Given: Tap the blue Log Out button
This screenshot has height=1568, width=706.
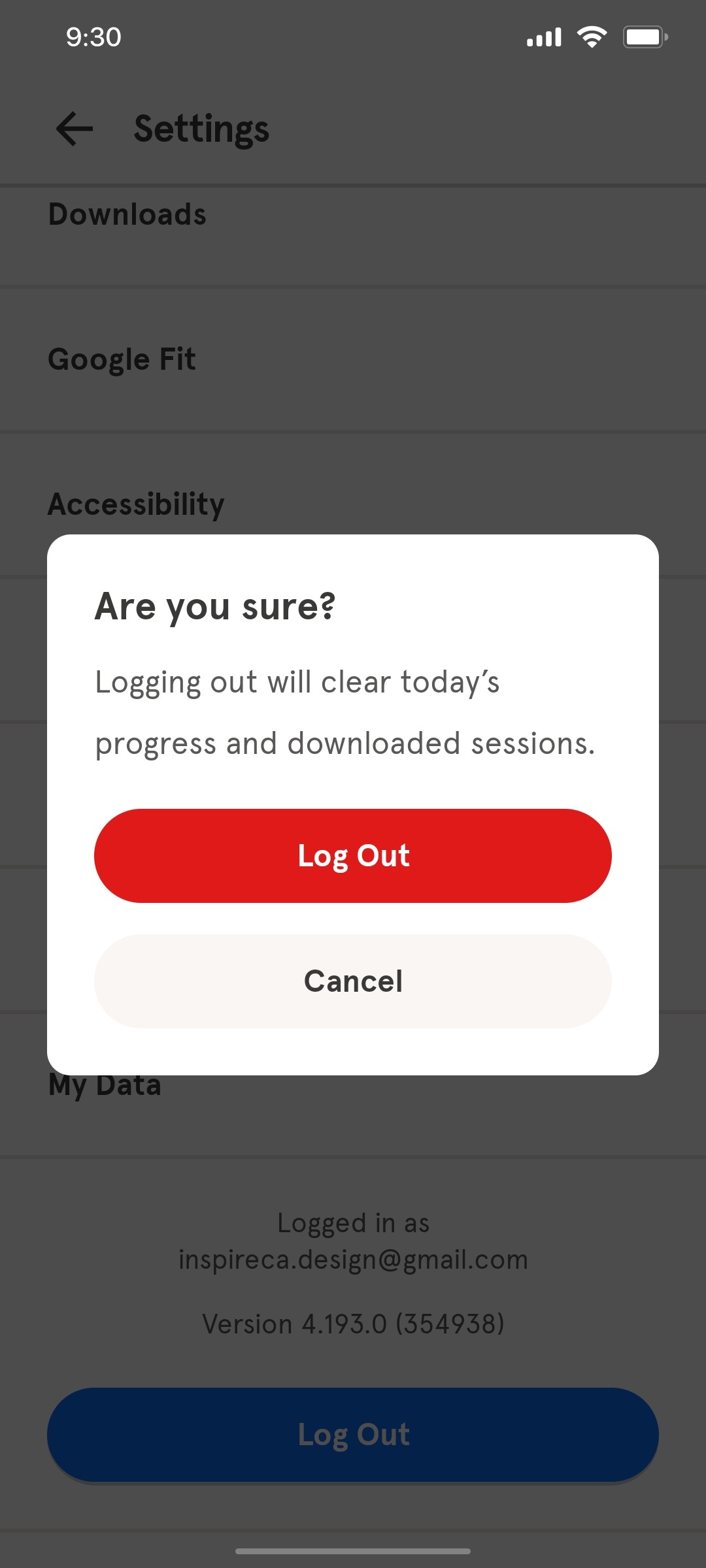Looking at the screenshot, I should [353, 1435].
